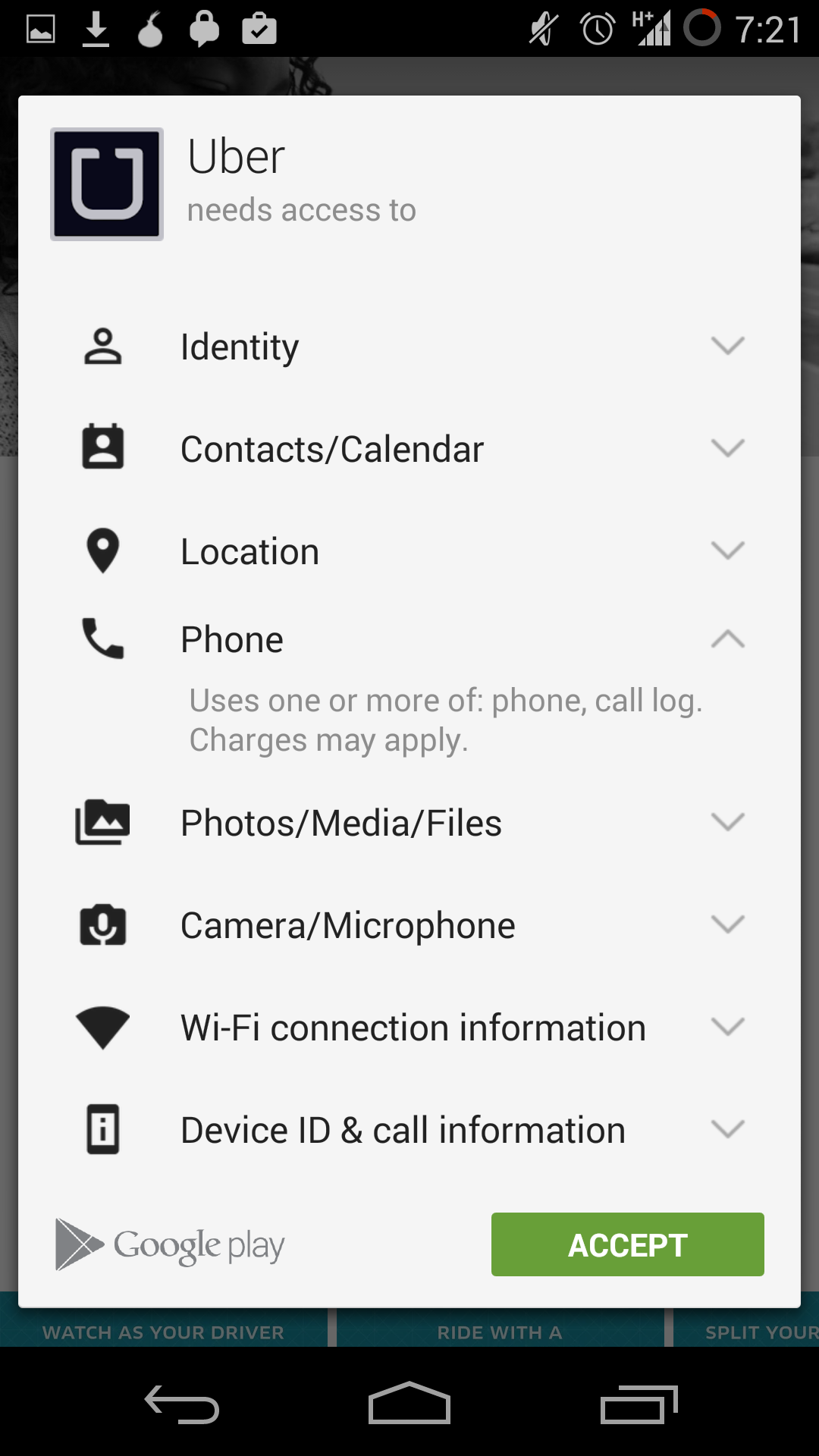This screenshot has width=819, height=1456.
Task: Expand the Photos/Media/Files permission
Action: [x=409, y=823]
